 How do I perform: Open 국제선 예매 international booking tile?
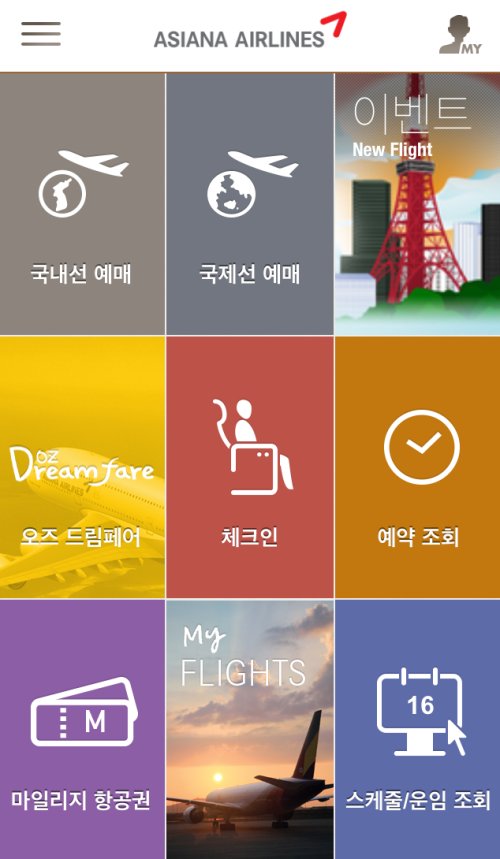[250, 204]
